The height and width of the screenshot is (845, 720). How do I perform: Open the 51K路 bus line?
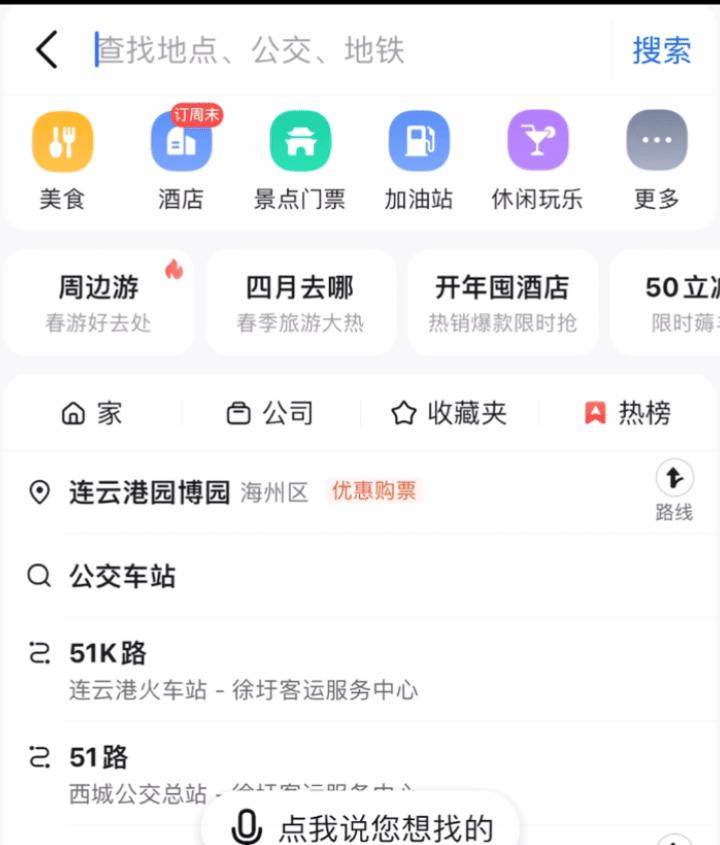tap(108, 654)
